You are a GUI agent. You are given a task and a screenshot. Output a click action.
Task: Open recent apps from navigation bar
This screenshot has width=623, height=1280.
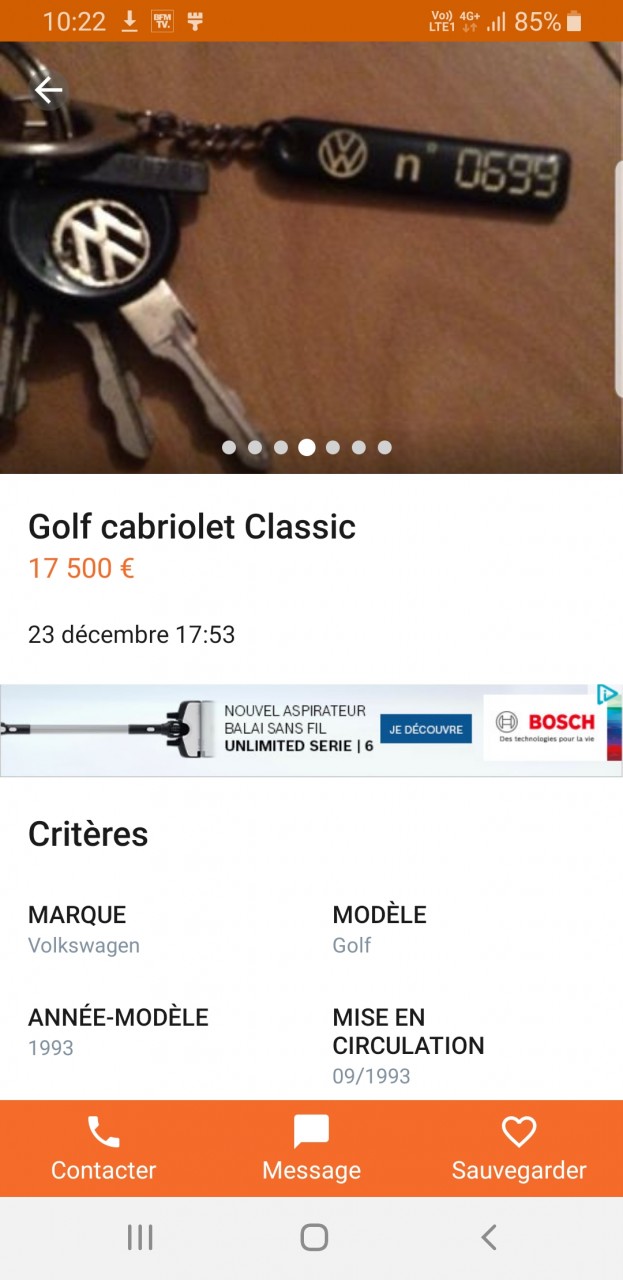click(x=140, y=1238)
